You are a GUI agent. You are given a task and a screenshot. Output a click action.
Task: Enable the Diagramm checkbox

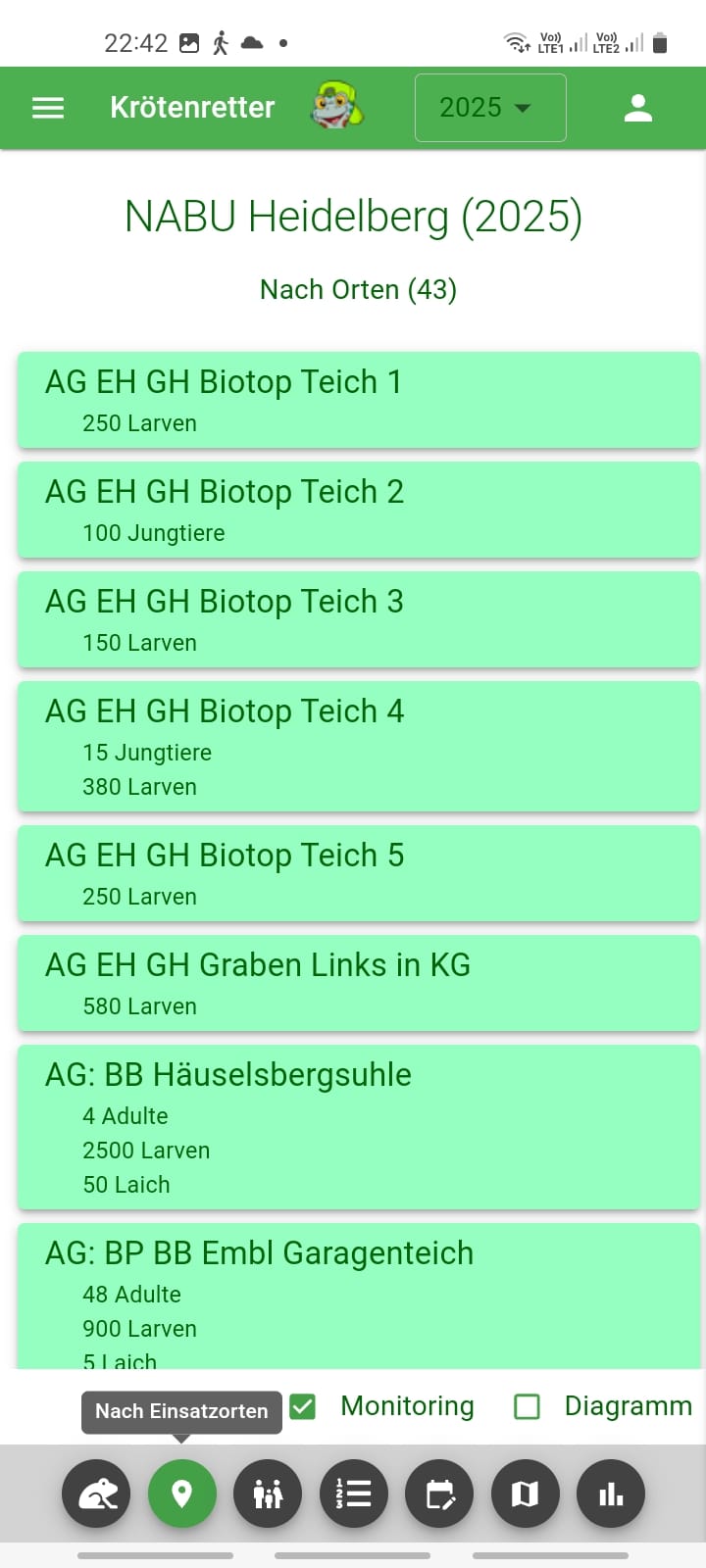click(528, 1407)
